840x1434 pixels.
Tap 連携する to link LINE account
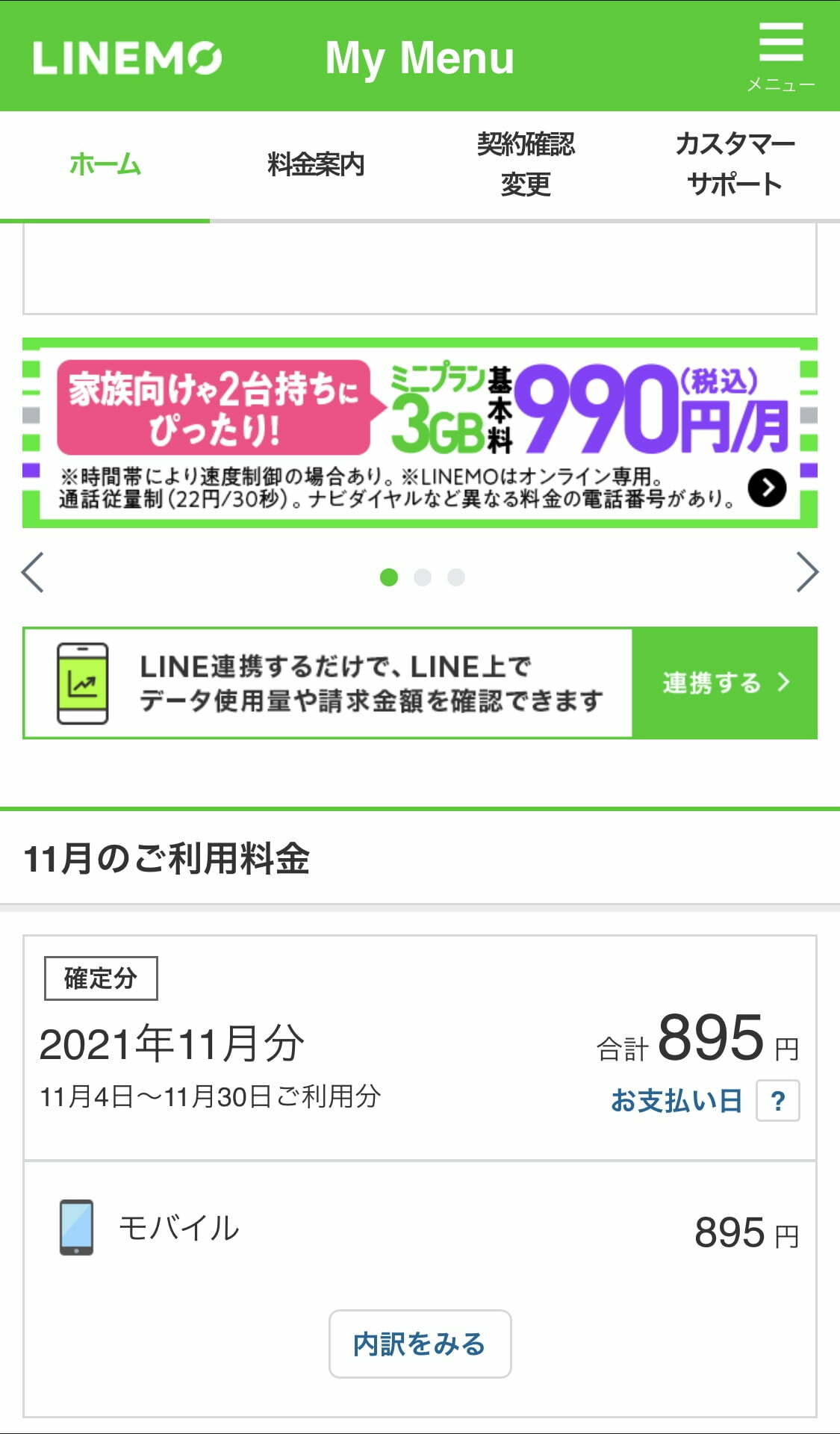[x=724, y=683]
